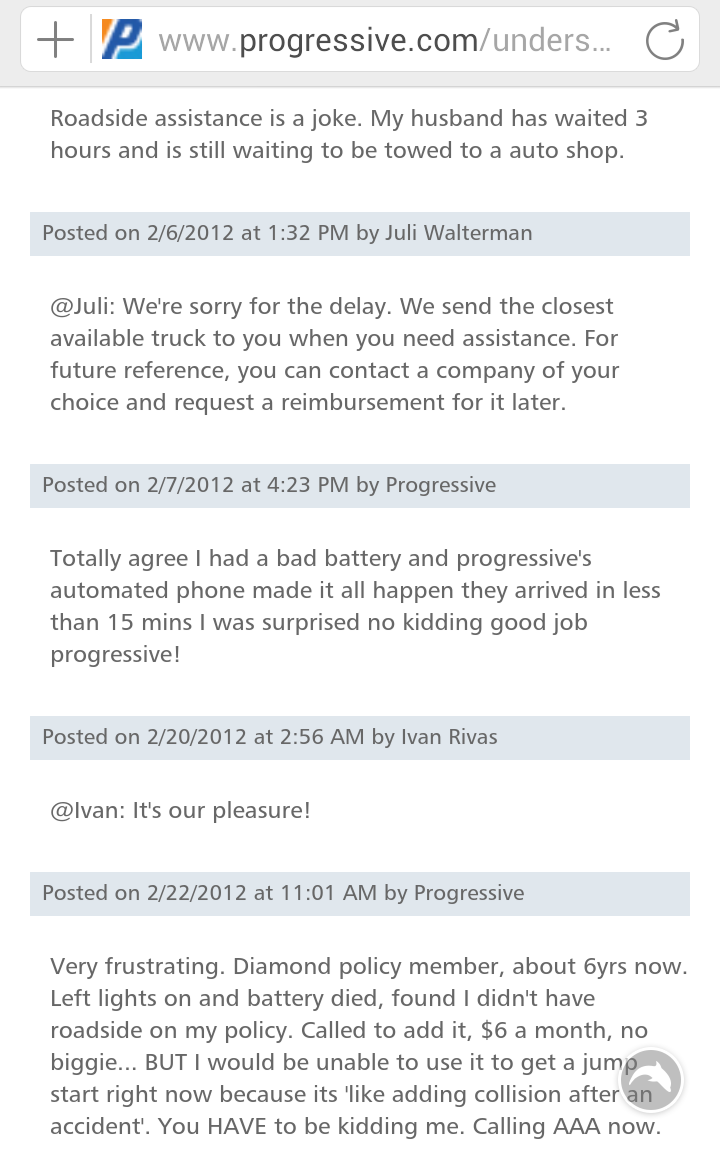Click Juli Walterman's name in the header
Image resolution: width=720 pixels, height=1150 pixels.
pyautogui.click(x=459, y=233)
